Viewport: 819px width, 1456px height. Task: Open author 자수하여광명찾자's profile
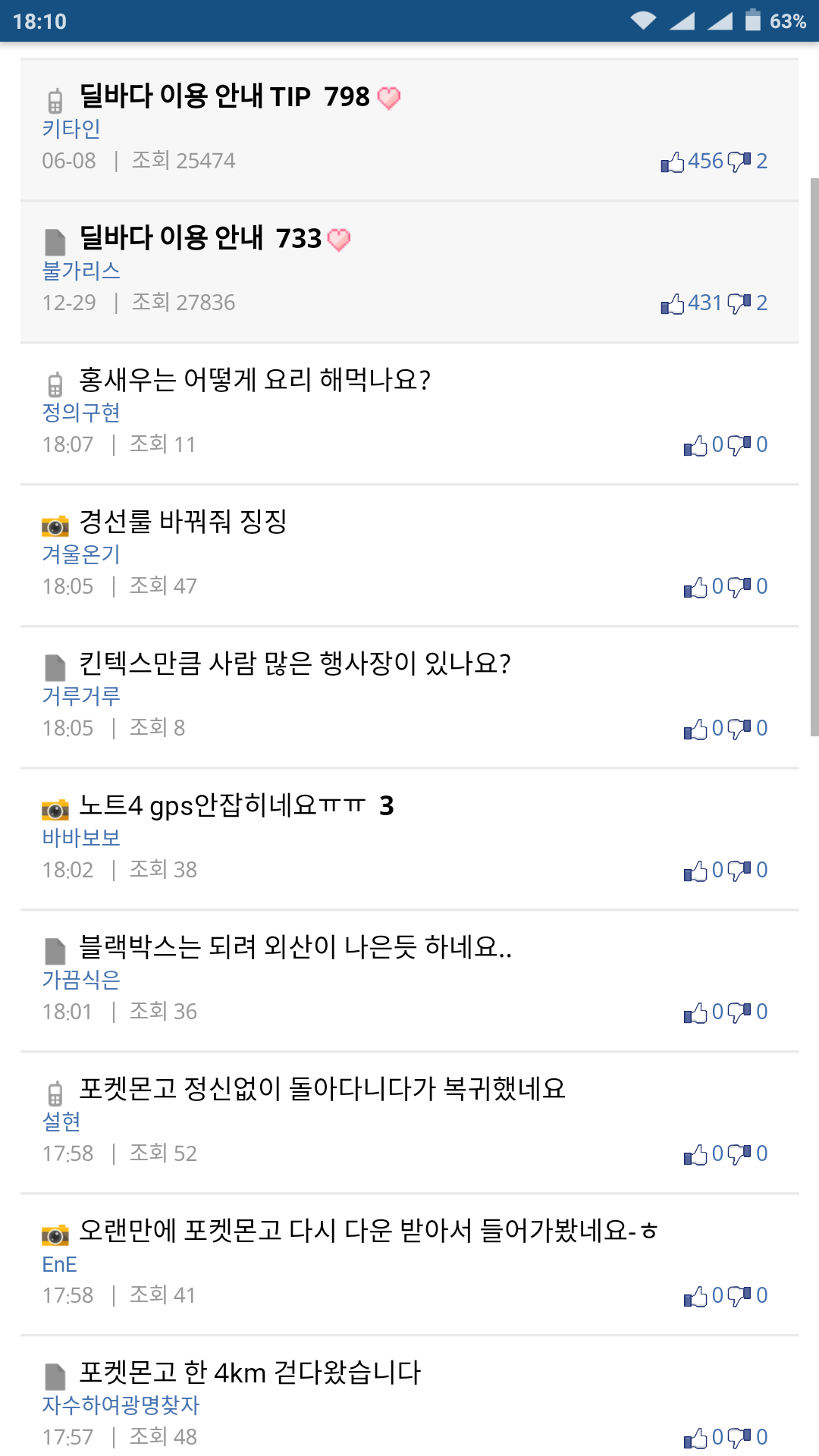click(121, 1405)
